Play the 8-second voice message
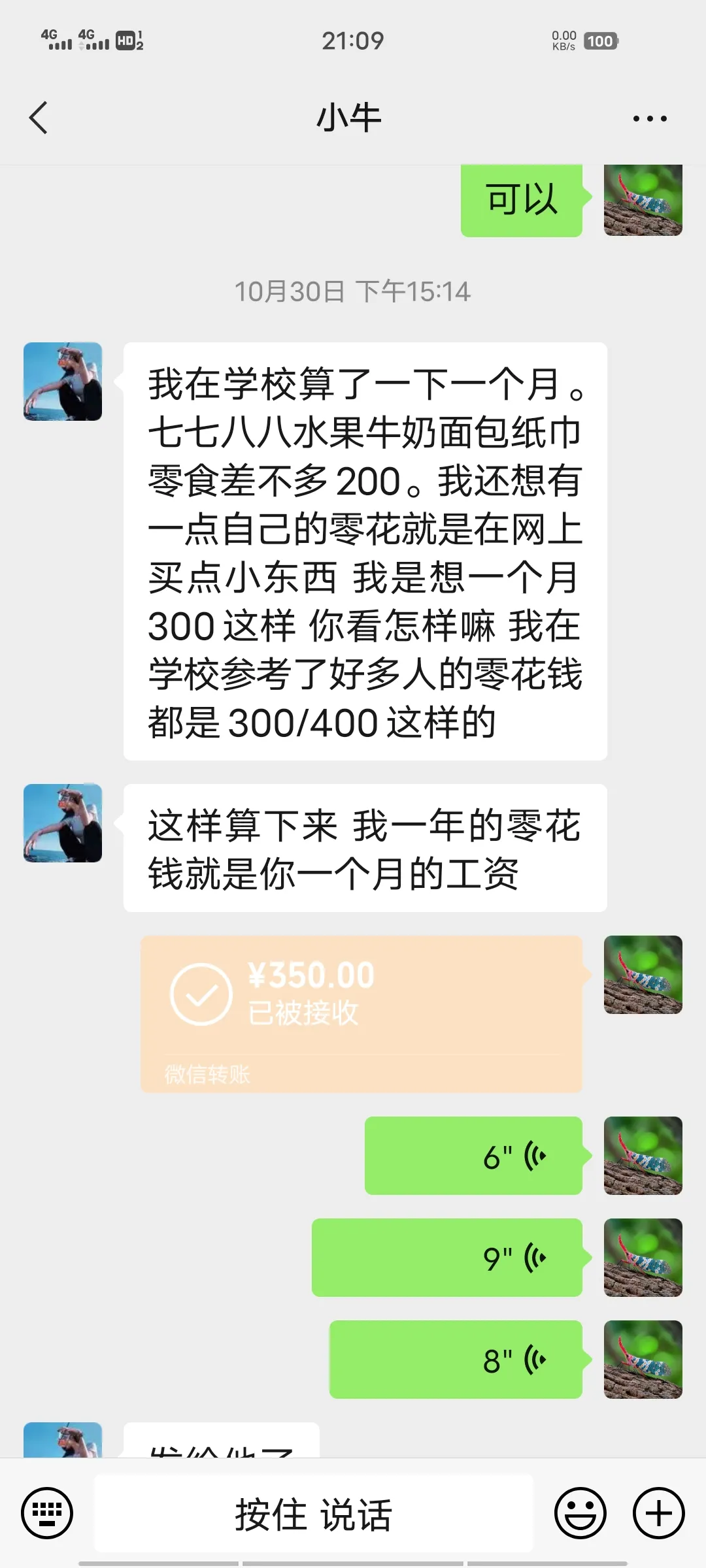This screenshot has width=706, height=1568. (x=456, y=1360)
